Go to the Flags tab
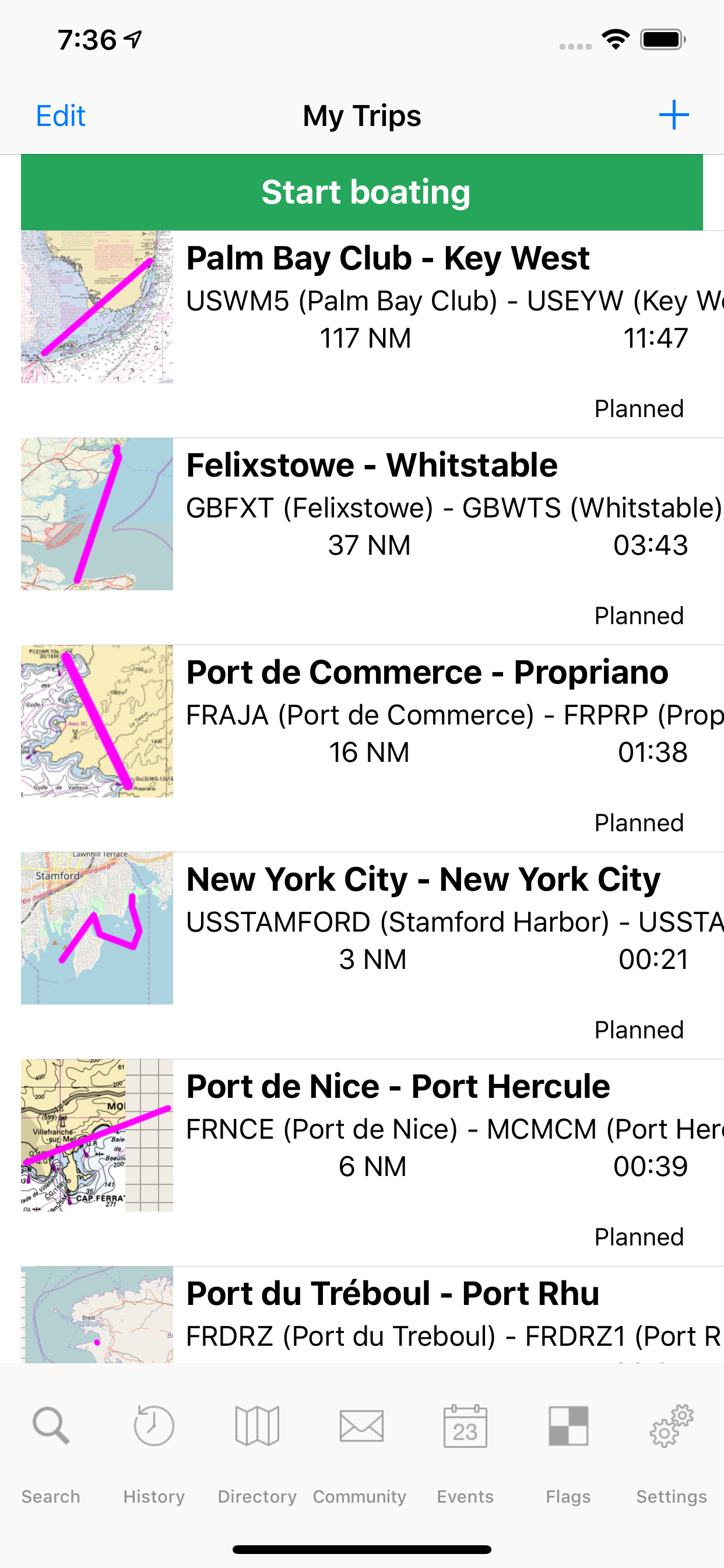Viewport: 724px width, 1568px height. 568,1452
